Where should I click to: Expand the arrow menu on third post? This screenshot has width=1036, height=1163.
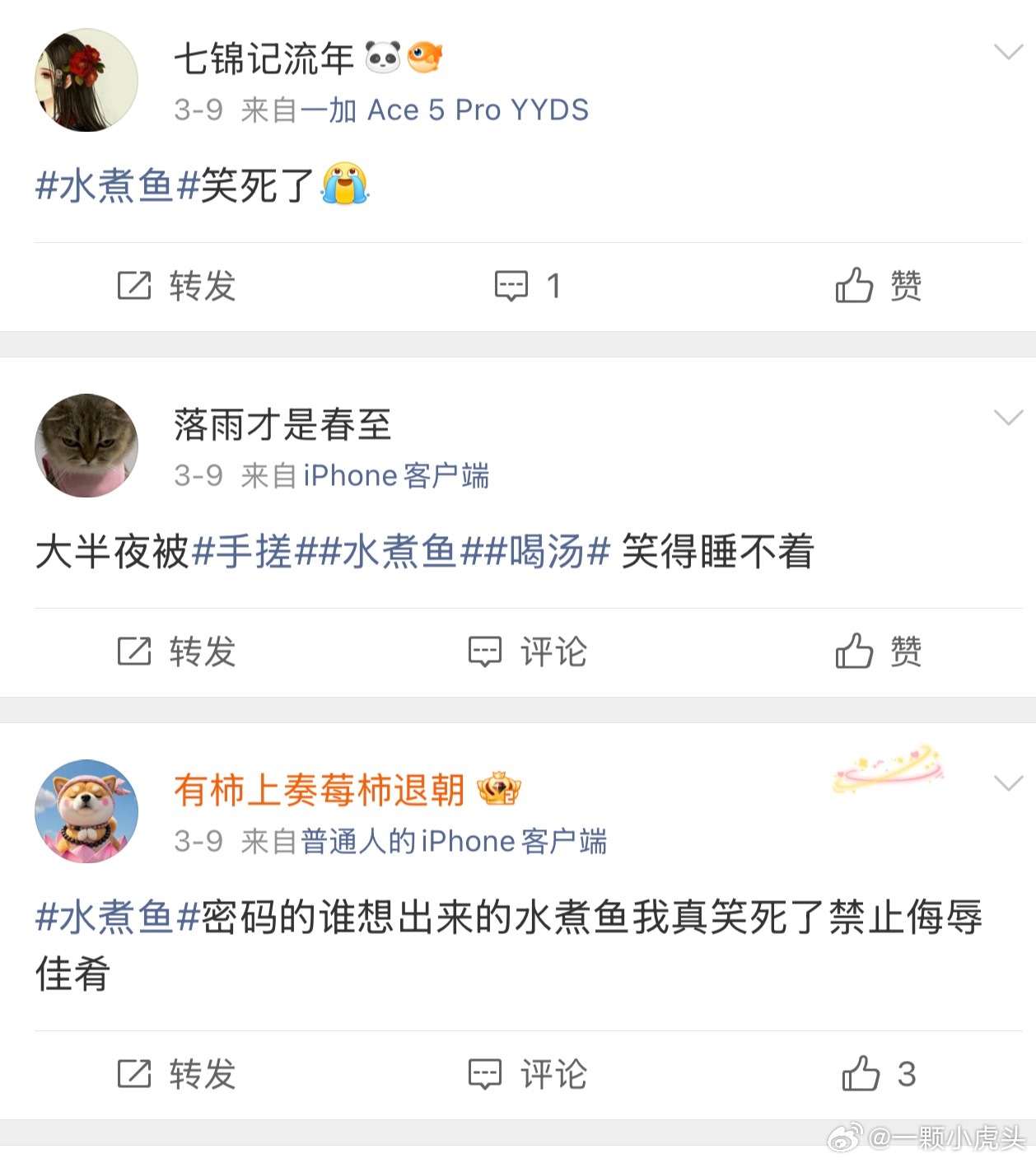(1008, 785)
